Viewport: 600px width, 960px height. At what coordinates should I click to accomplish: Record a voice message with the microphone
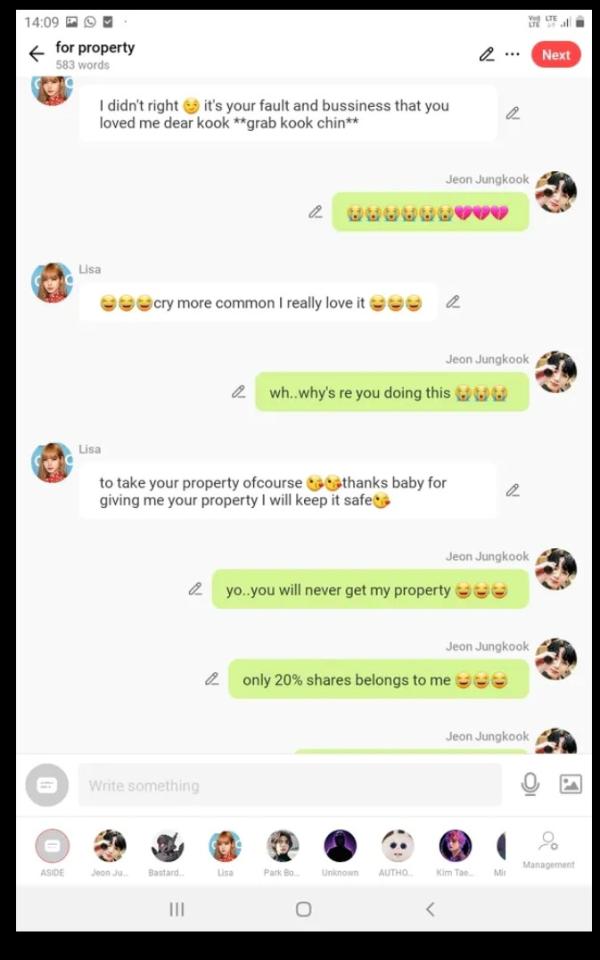pyautogui.click(x=530, y=785)
